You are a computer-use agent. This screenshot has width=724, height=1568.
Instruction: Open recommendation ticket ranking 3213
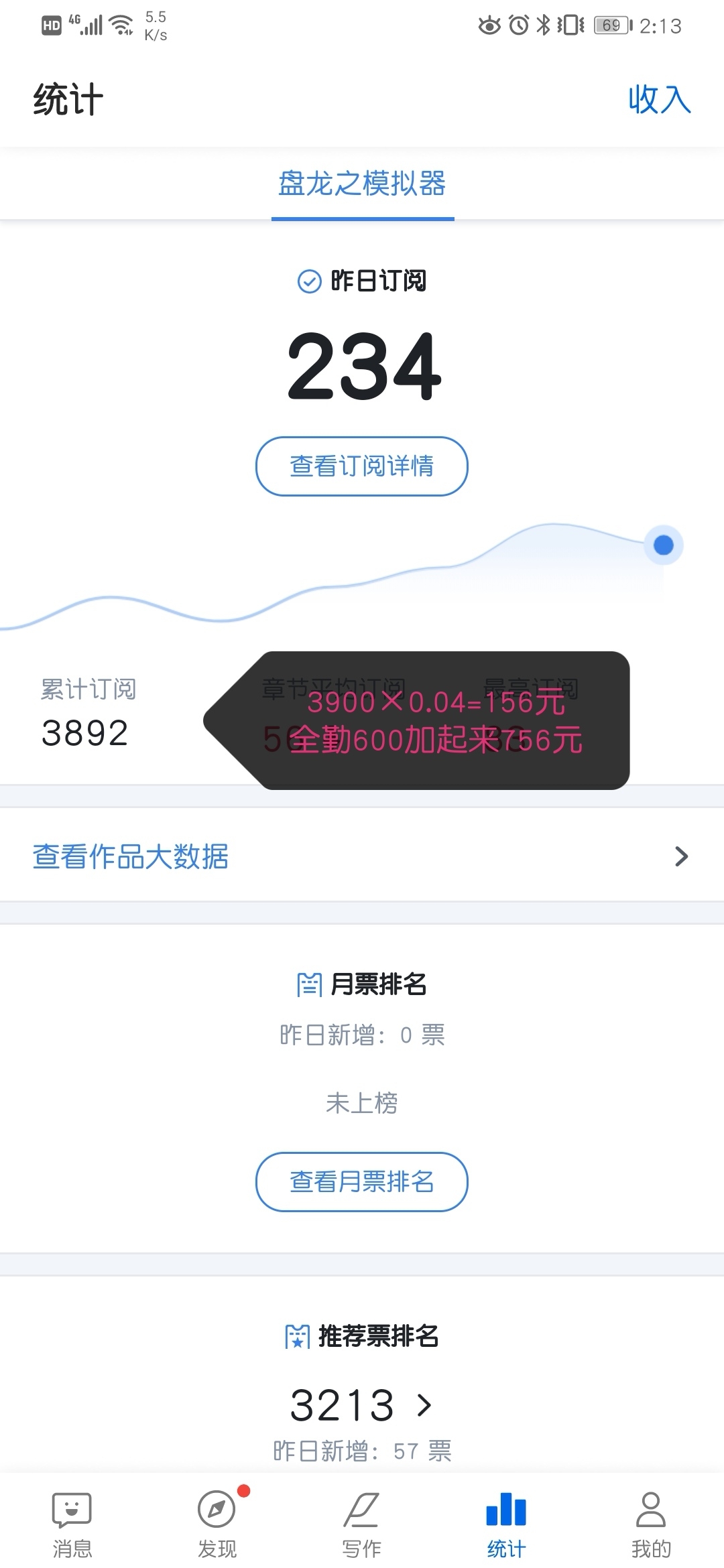click(x=362, y=1404)
